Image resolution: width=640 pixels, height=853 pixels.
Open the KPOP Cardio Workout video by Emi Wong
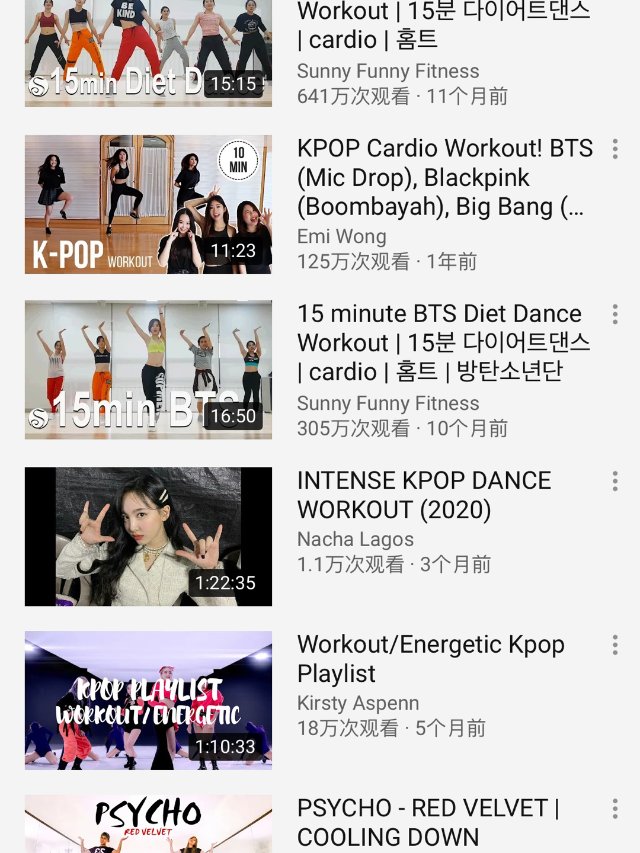pyautogui.click(x=148, y=204)
